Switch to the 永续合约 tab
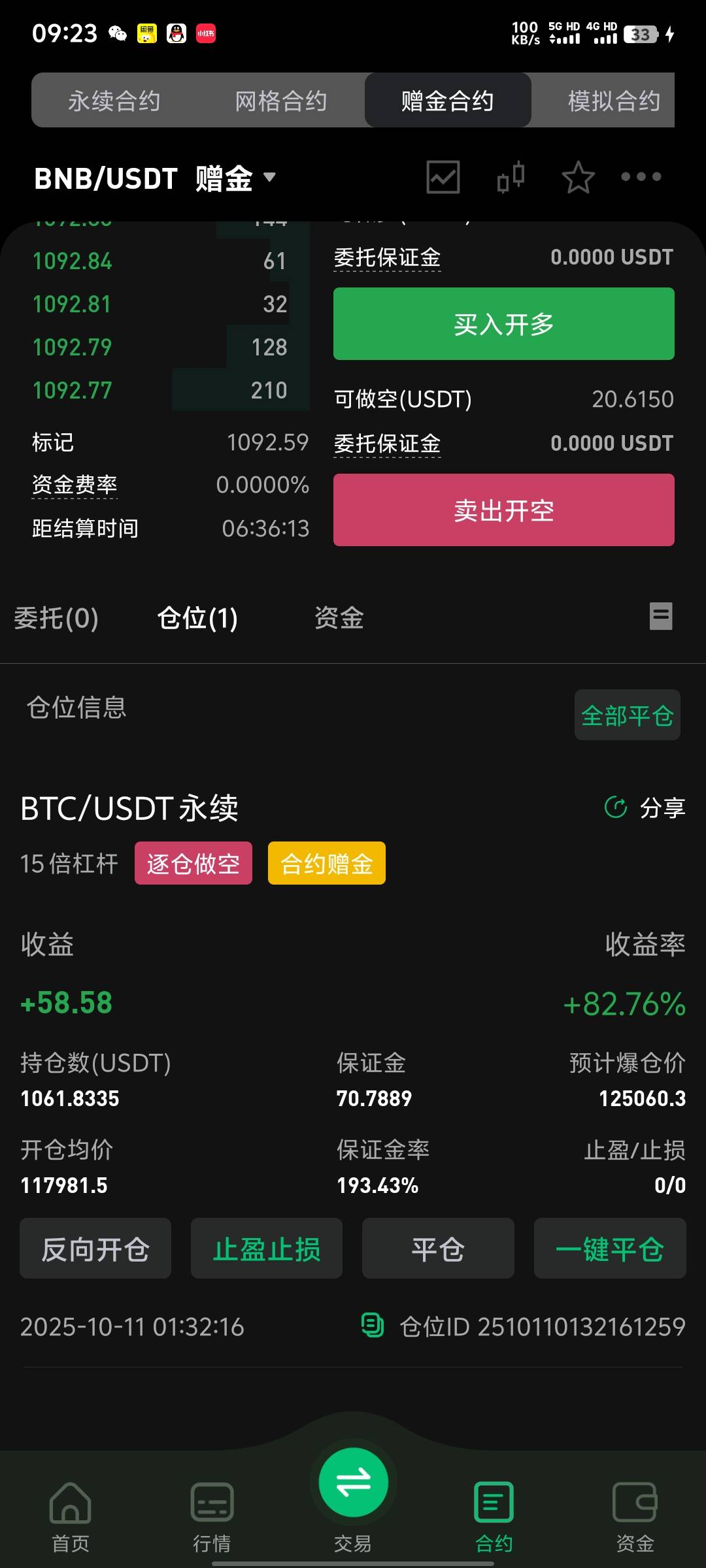Viewport: 706px width, 1568px height. coord(114,101)
